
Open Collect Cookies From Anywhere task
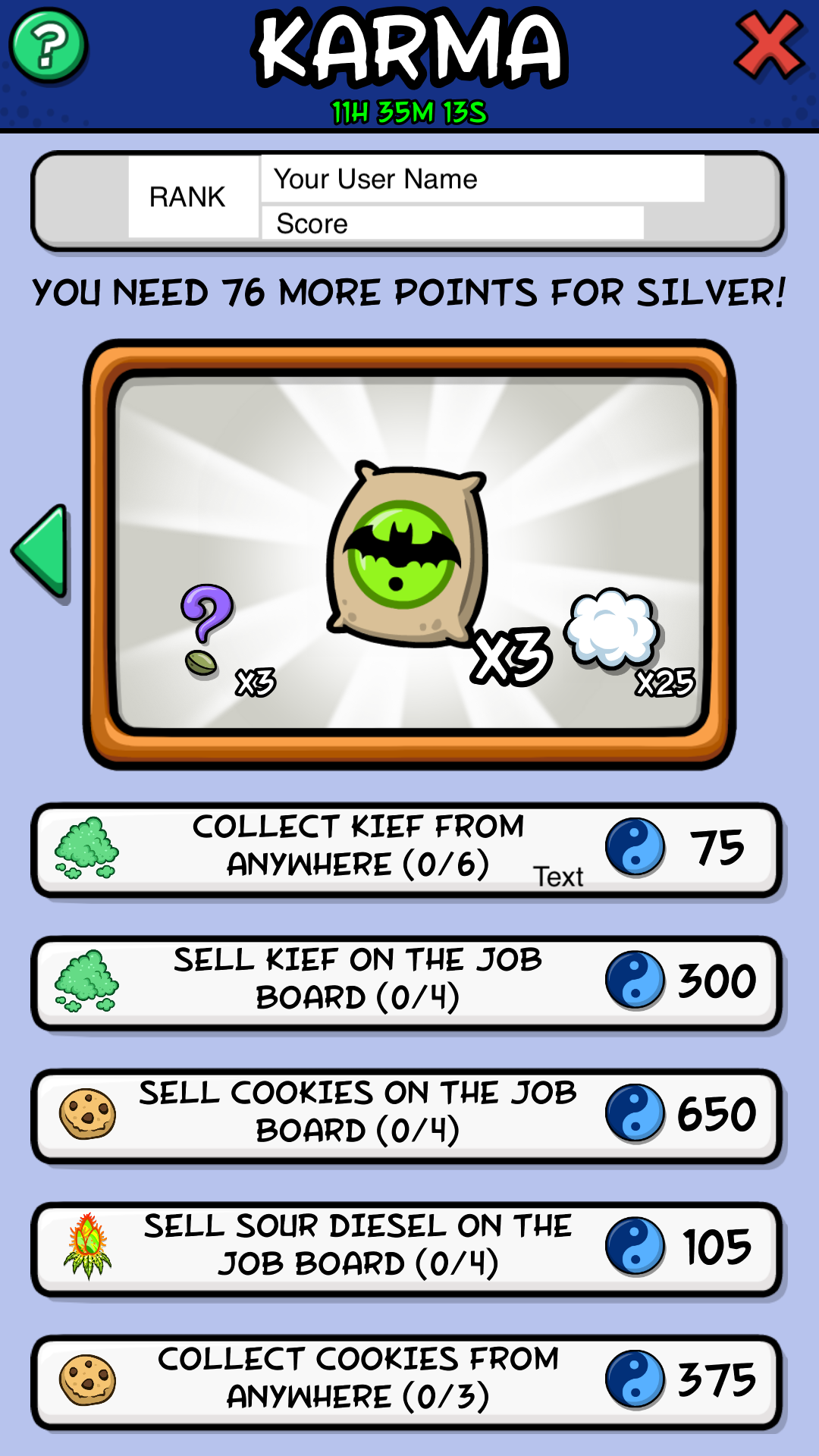(407, 1380)
